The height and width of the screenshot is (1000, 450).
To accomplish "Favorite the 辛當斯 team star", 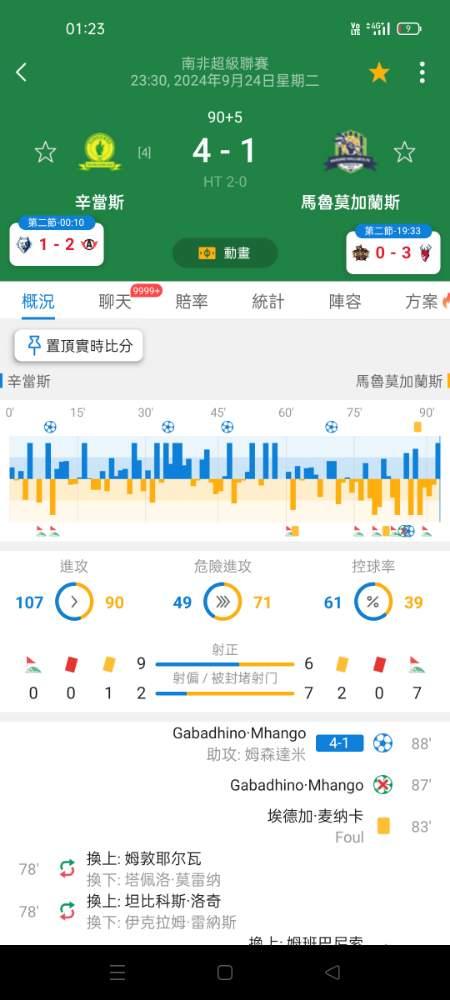I will [45, 152].
